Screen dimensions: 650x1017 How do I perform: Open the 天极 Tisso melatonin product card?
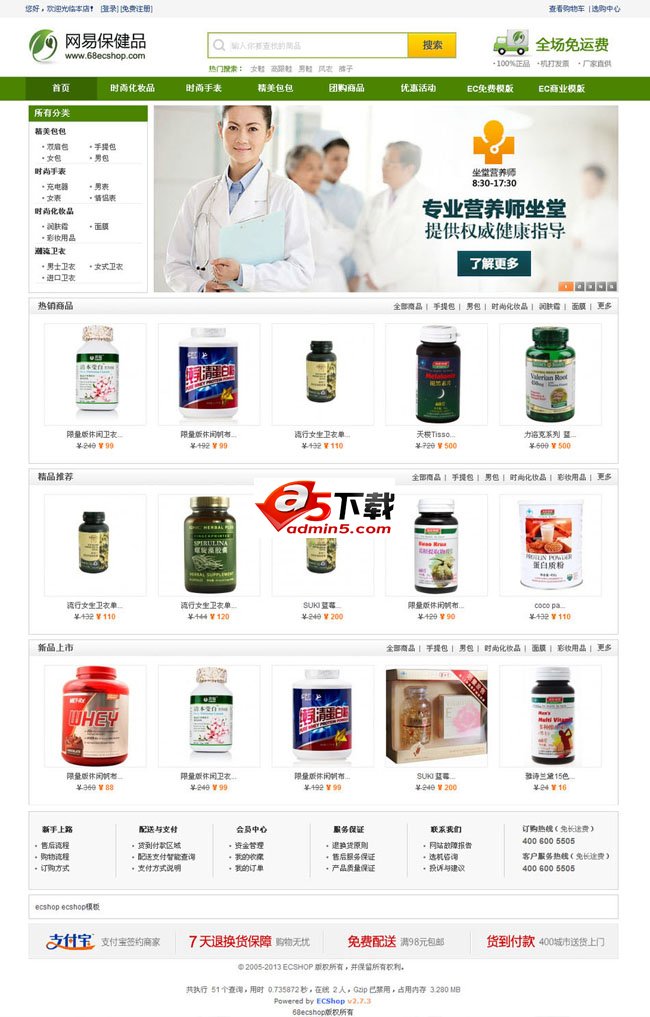(x=437, y=376)
